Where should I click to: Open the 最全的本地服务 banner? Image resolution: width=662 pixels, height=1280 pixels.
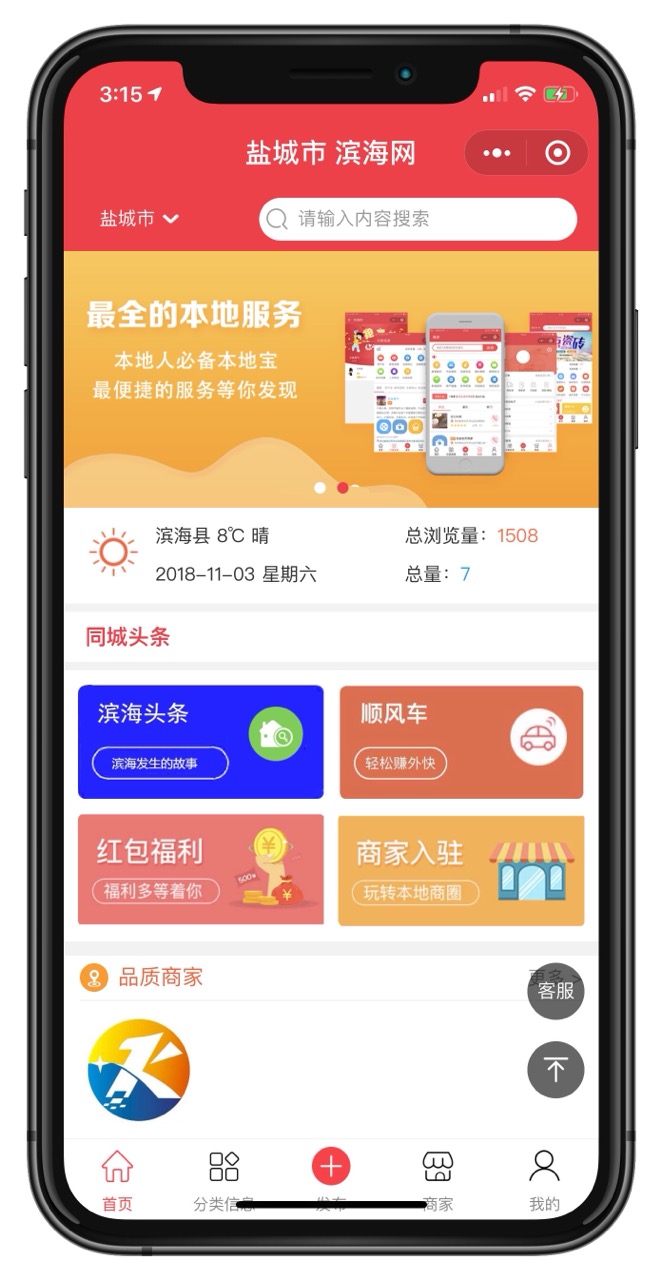331,380
